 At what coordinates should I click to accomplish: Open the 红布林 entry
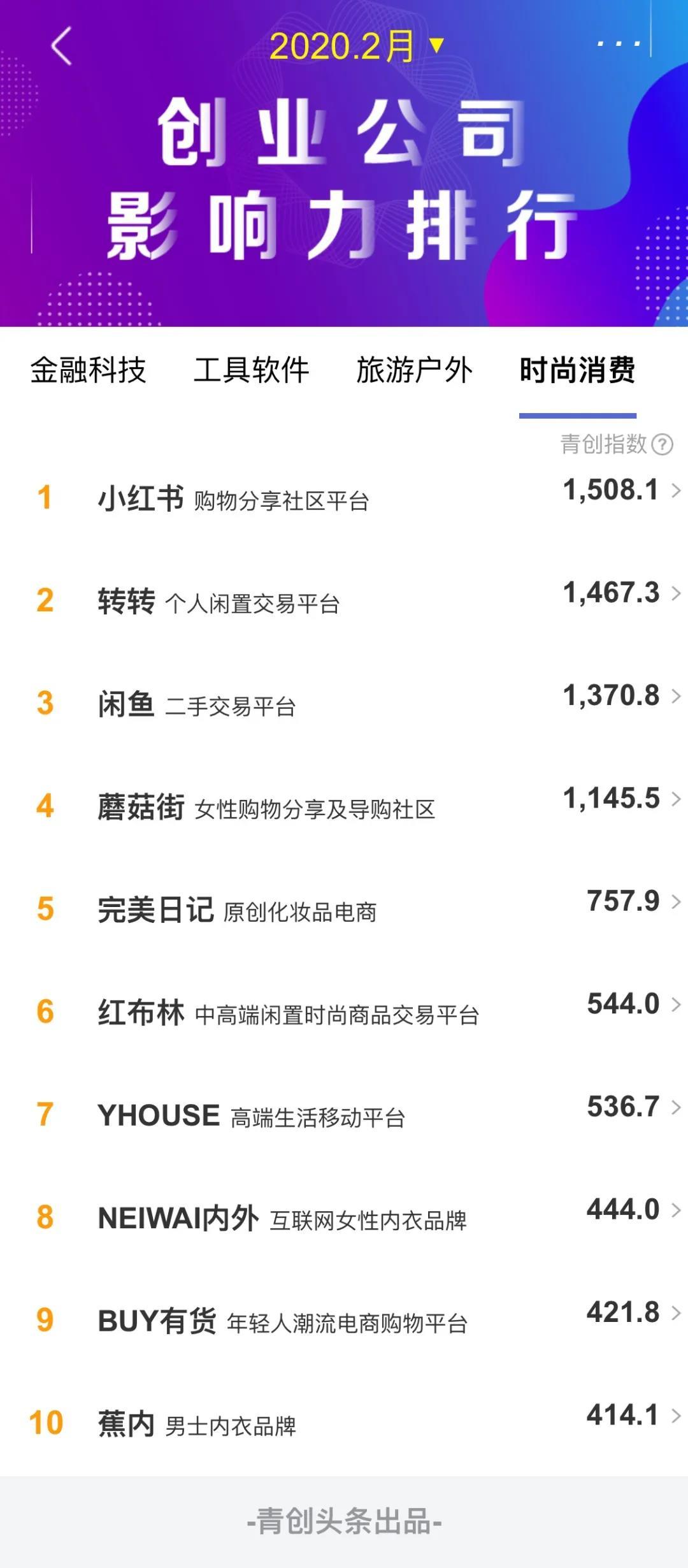click(344, 1012)
